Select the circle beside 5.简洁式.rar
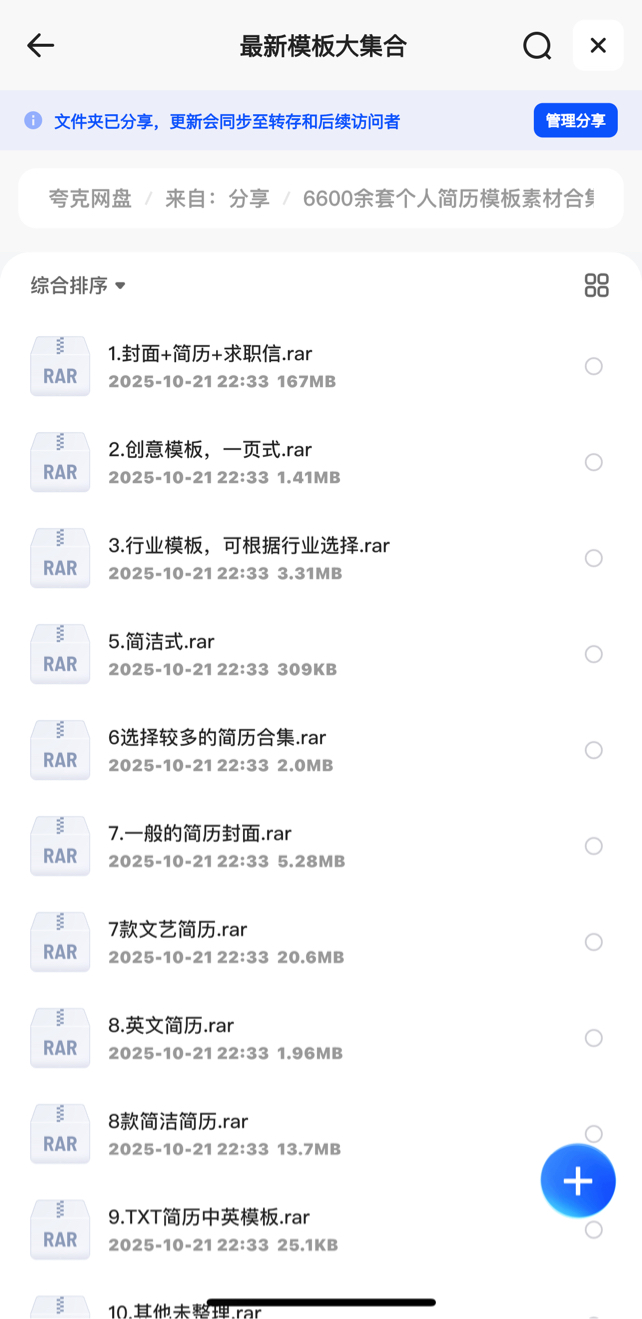The image size is (642, 1319). tap(594, 654)
